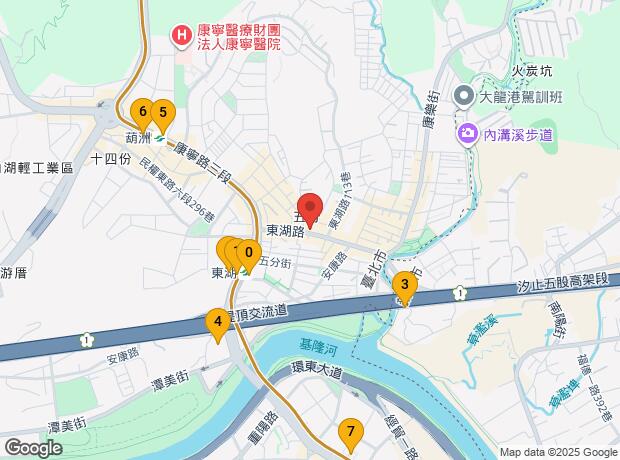Open the orange marker numbered 6
The height and width of the screenshot is (460, 620).
click(142, 113)
